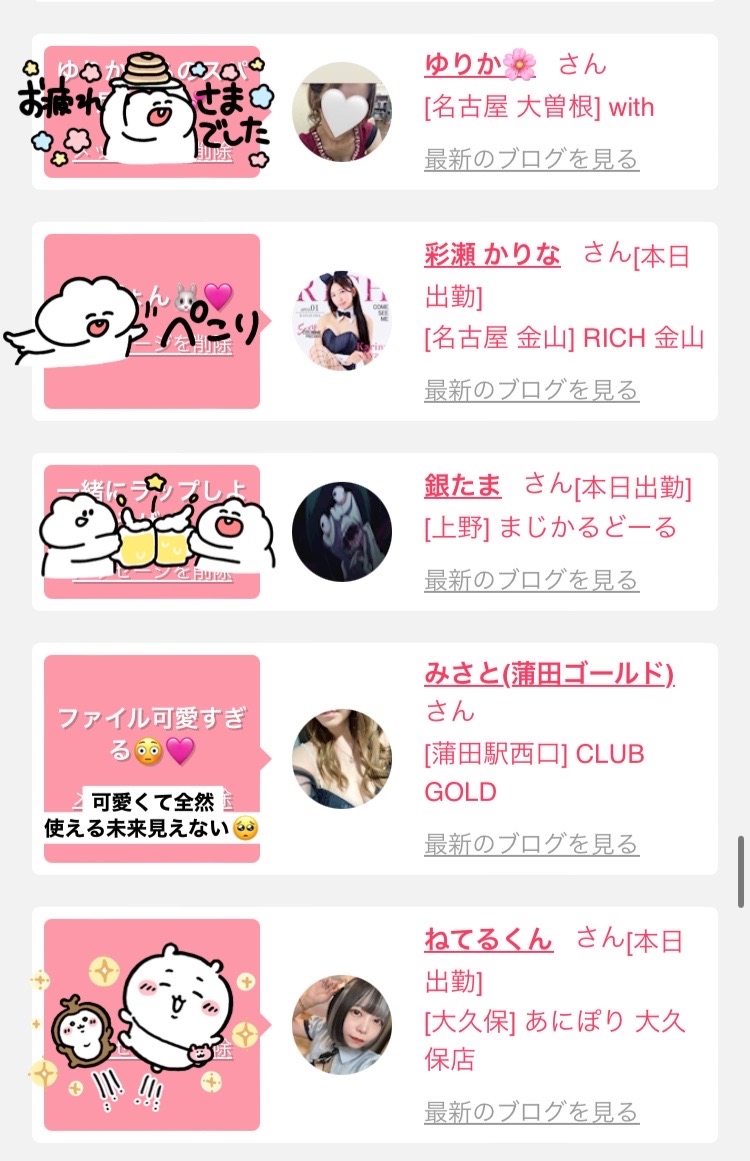750x1161 pixels.
Task: Tap 彩瀬 かりな's bunny avatar photo
Action: click(x=341, y=321)
